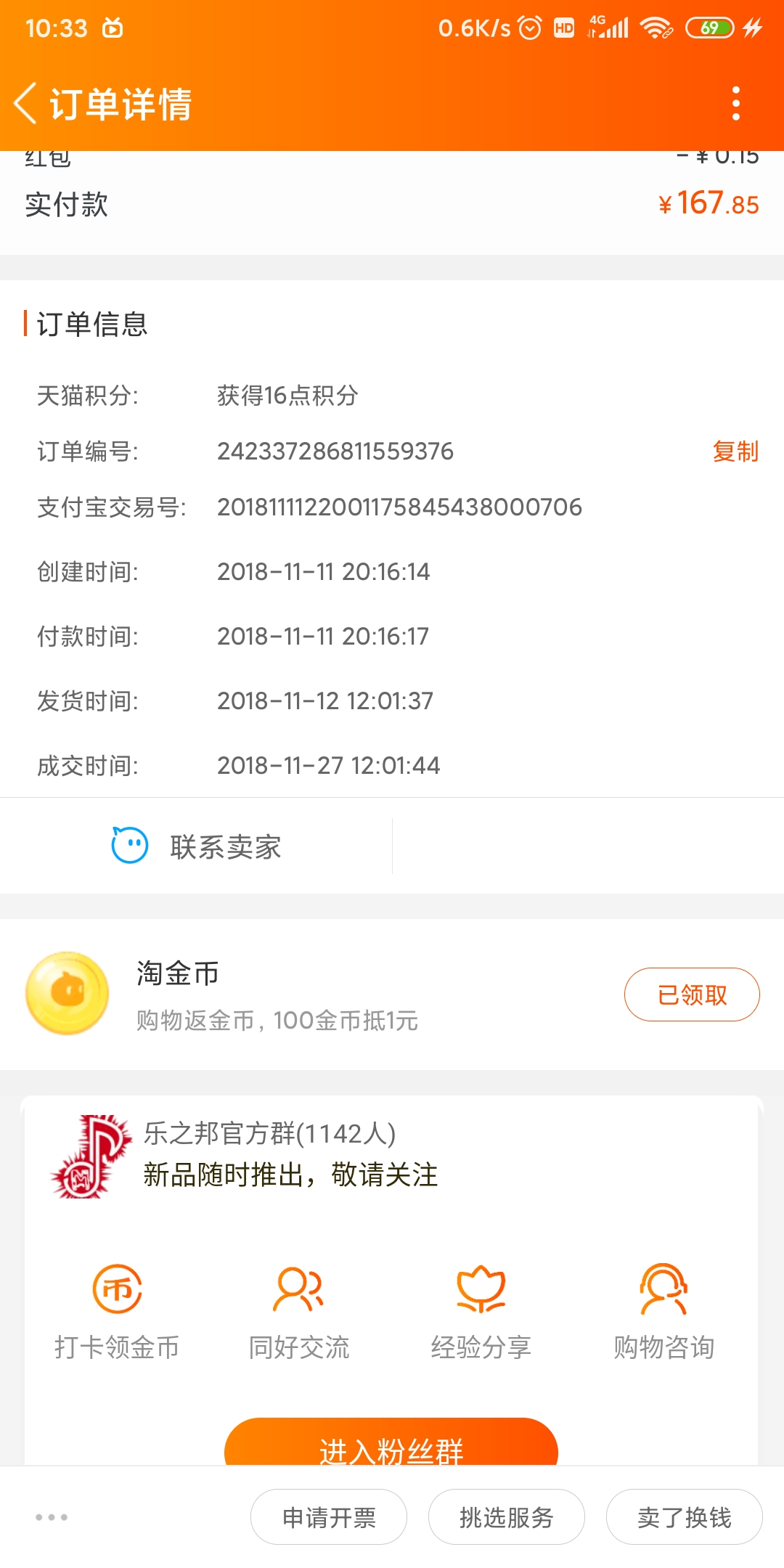This screenshot has width=784, height=1568.
Task: Copy the order number via 复制
Action: click(x=735, y=450)
